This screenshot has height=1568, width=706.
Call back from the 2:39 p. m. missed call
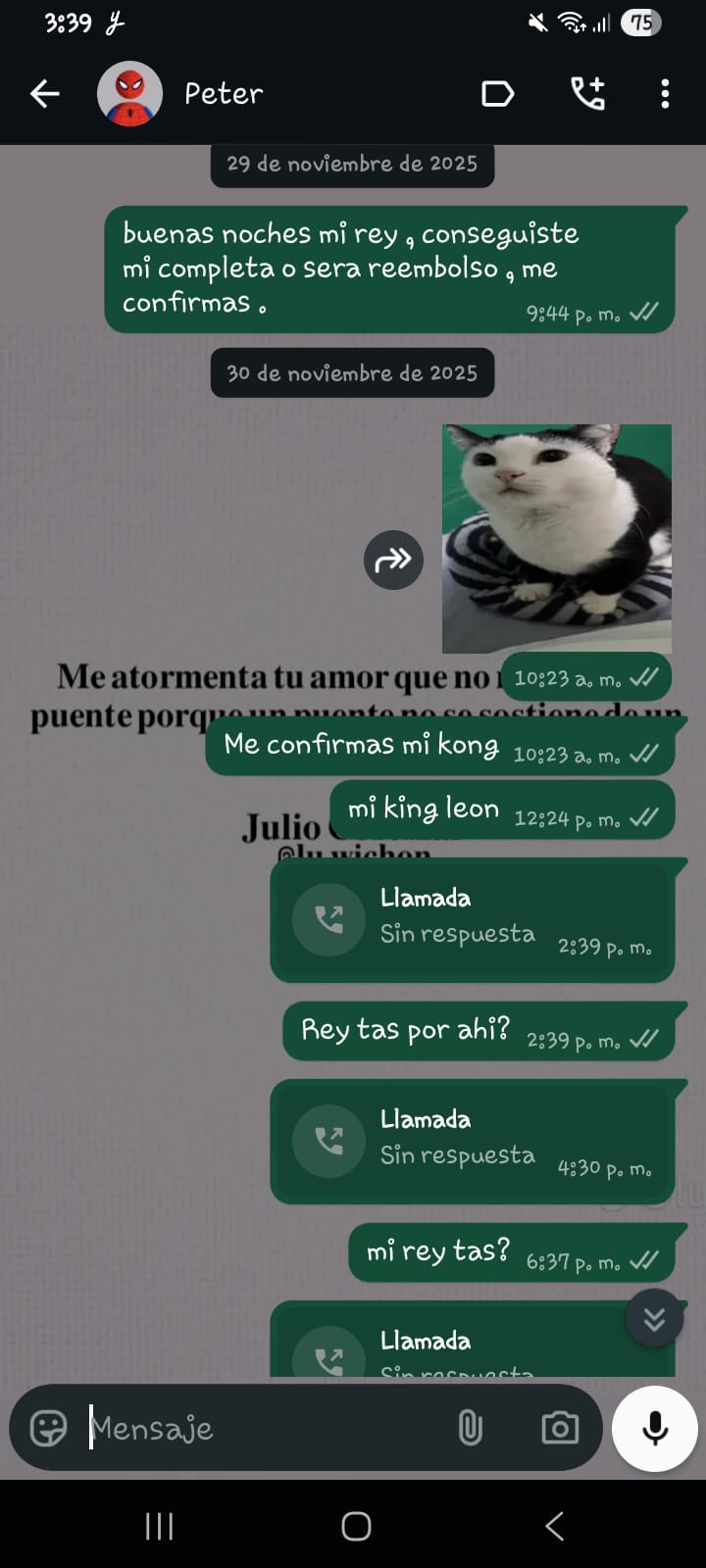point(328,919)
